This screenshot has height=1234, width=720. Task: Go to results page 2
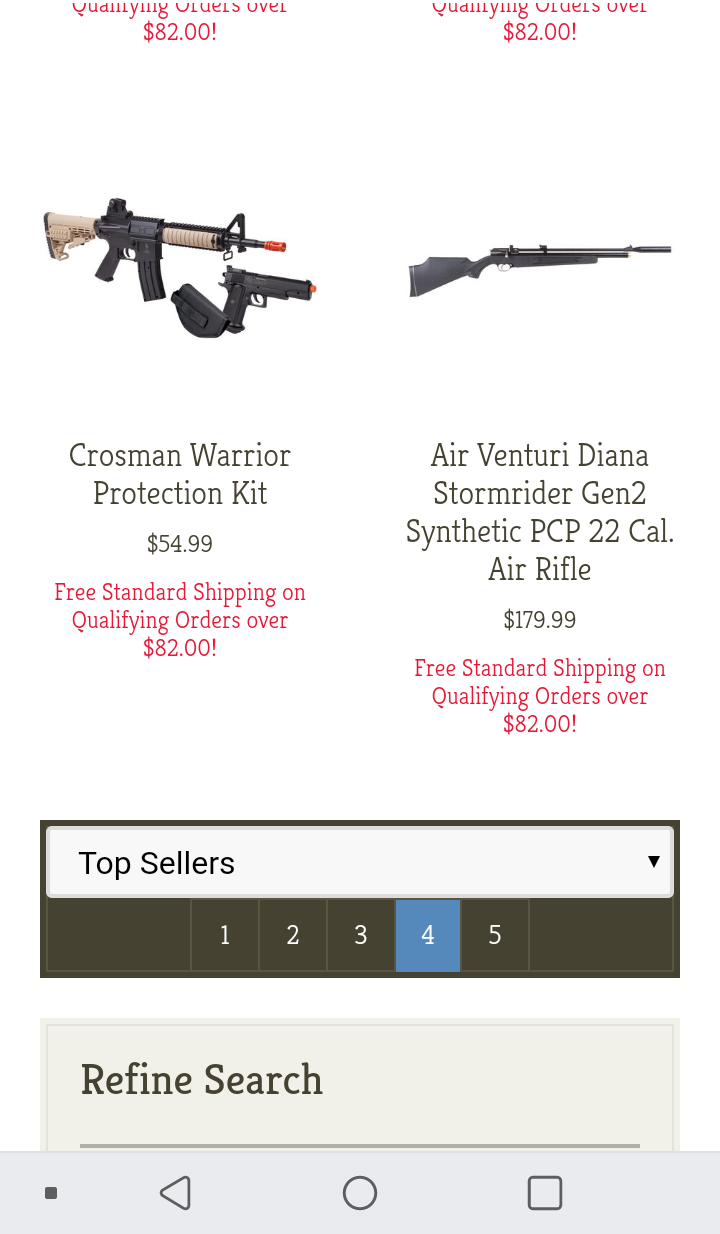pyautogui.click(x=293, y=935)
